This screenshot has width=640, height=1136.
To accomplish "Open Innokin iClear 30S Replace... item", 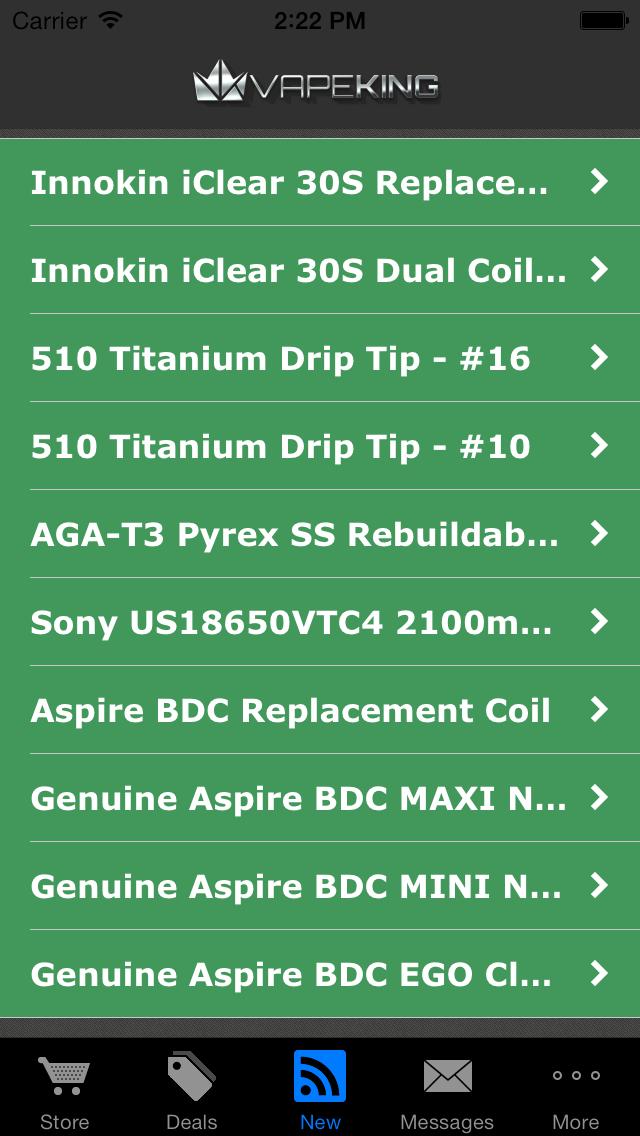I will [320, 182].
